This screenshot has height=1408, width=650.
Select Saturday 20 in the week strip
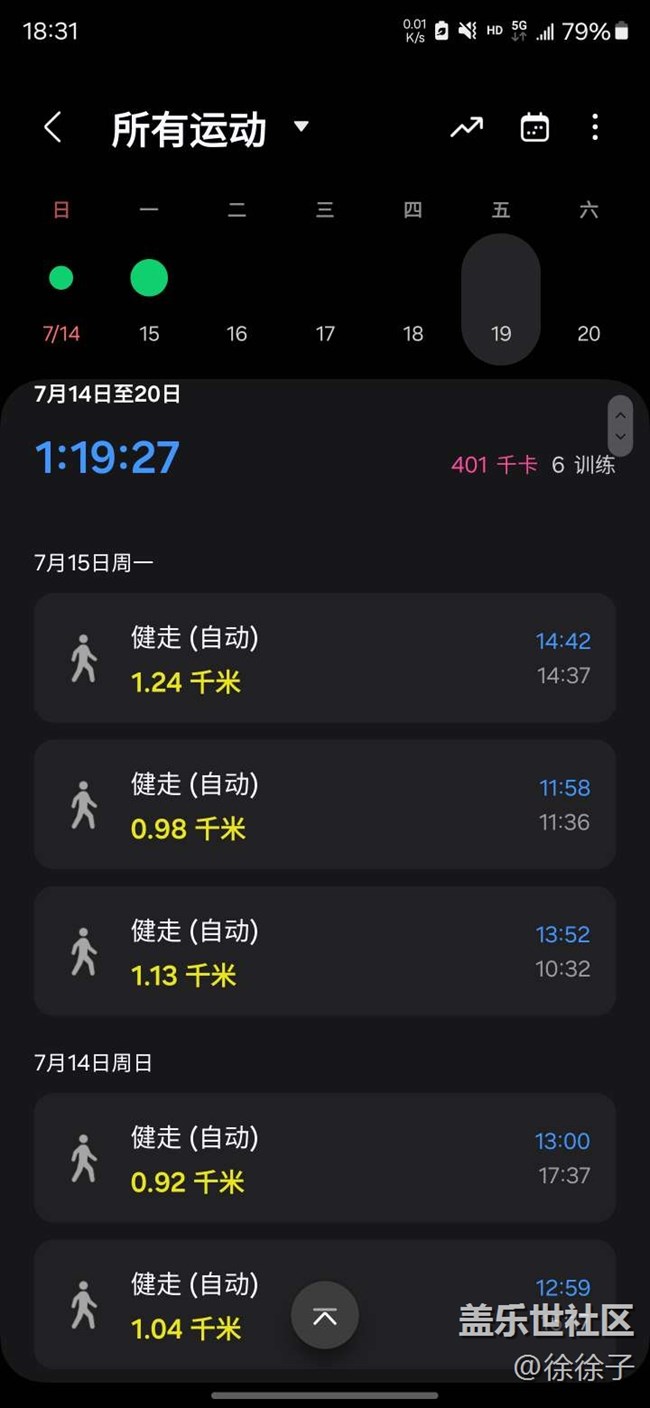[x=589, y=300]
